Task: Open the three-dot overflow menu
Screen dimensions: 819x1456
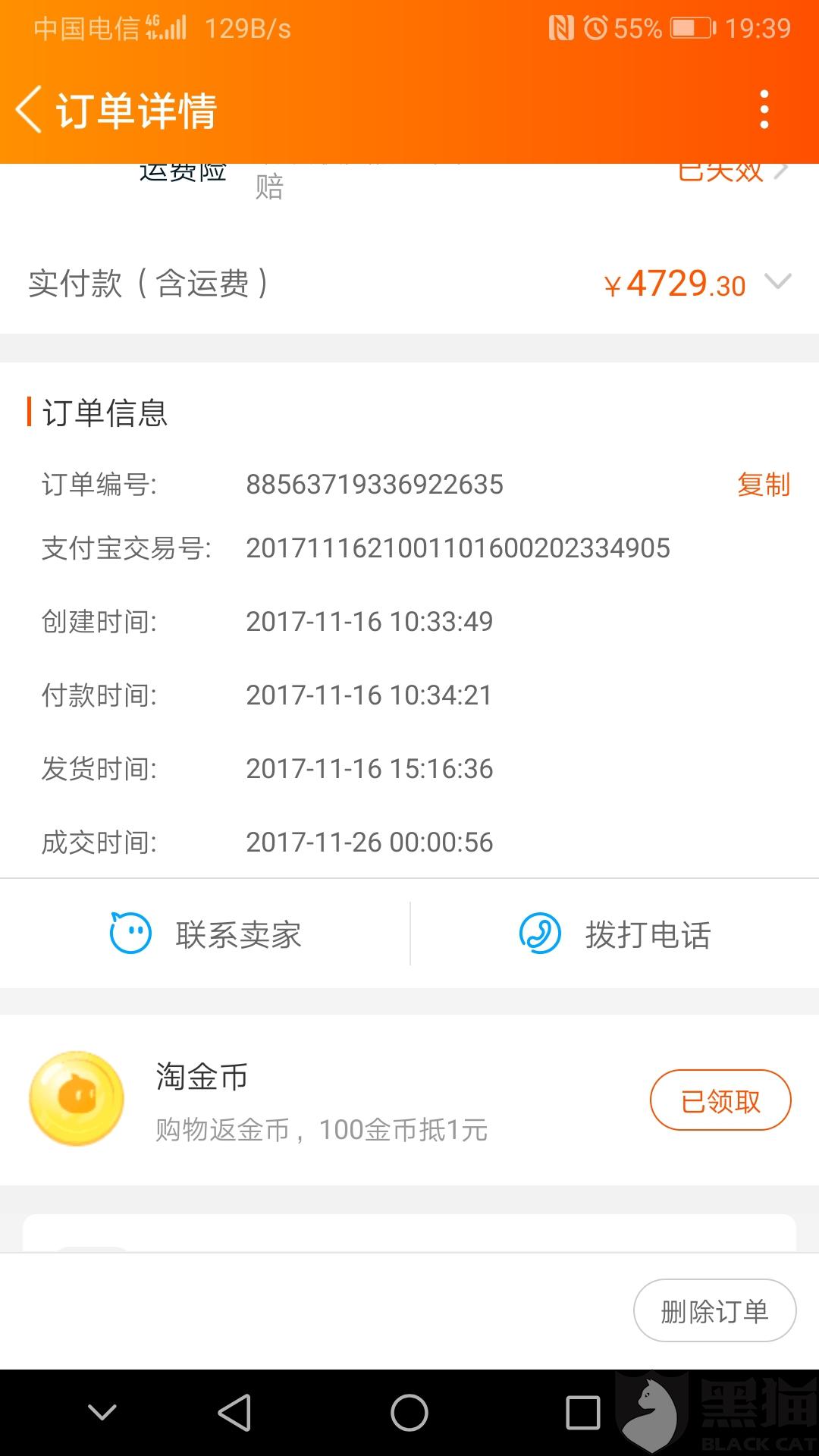Action: click(x=764, y=110)
